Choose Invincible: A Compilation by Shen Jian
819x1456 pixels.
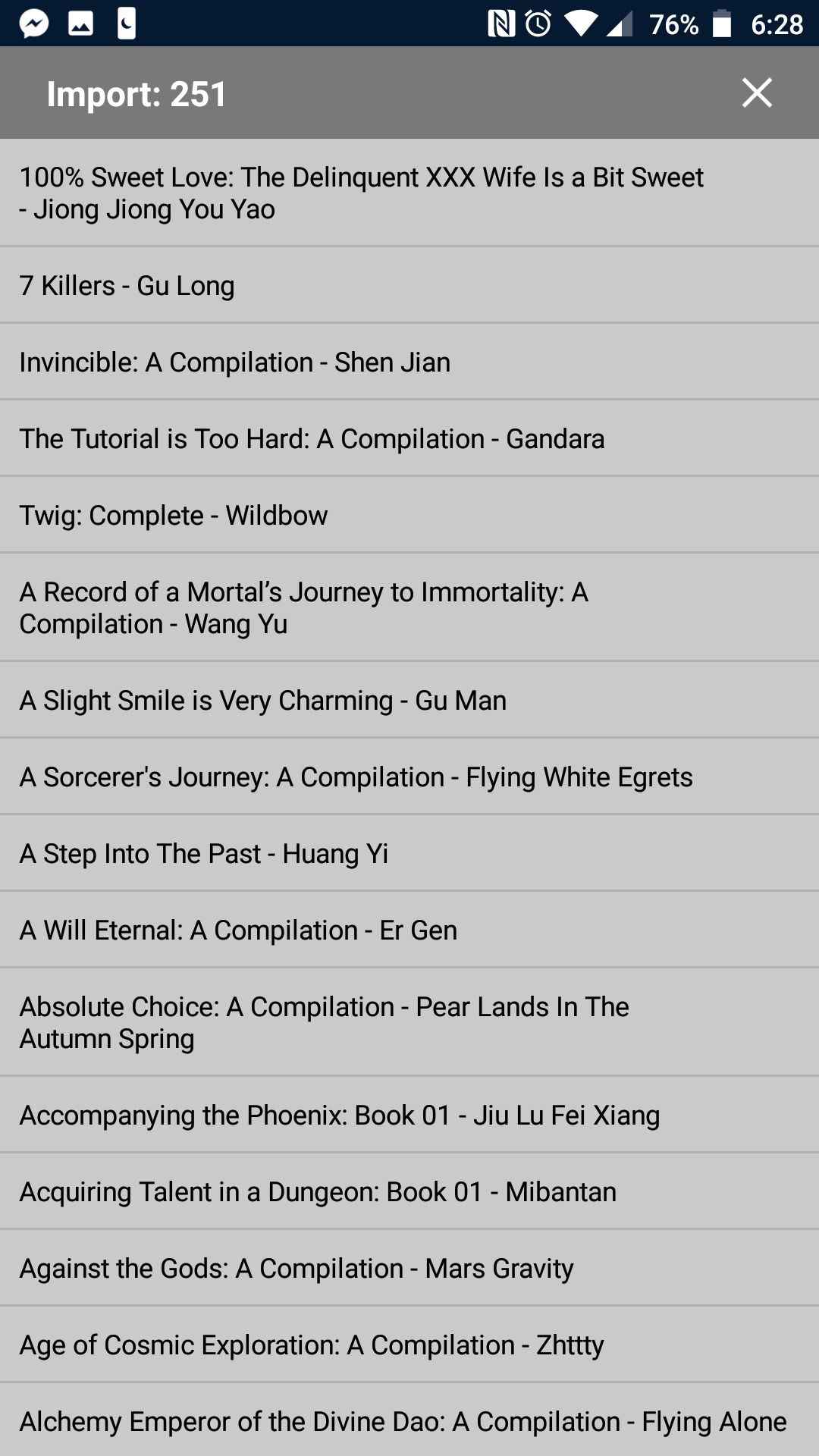coord(409,362)
